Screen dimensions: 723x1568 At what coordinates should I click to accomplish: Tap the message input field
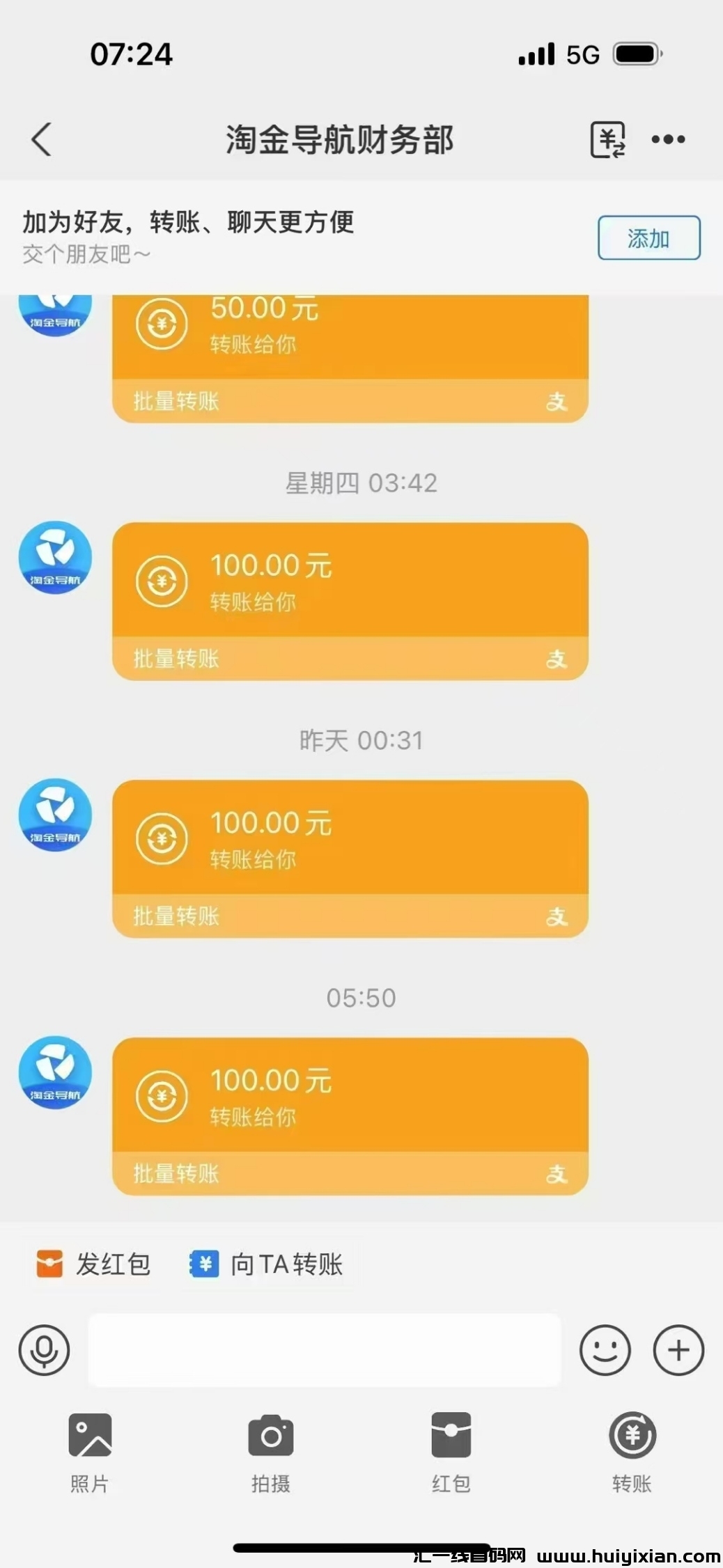[x=324, y=1349]
